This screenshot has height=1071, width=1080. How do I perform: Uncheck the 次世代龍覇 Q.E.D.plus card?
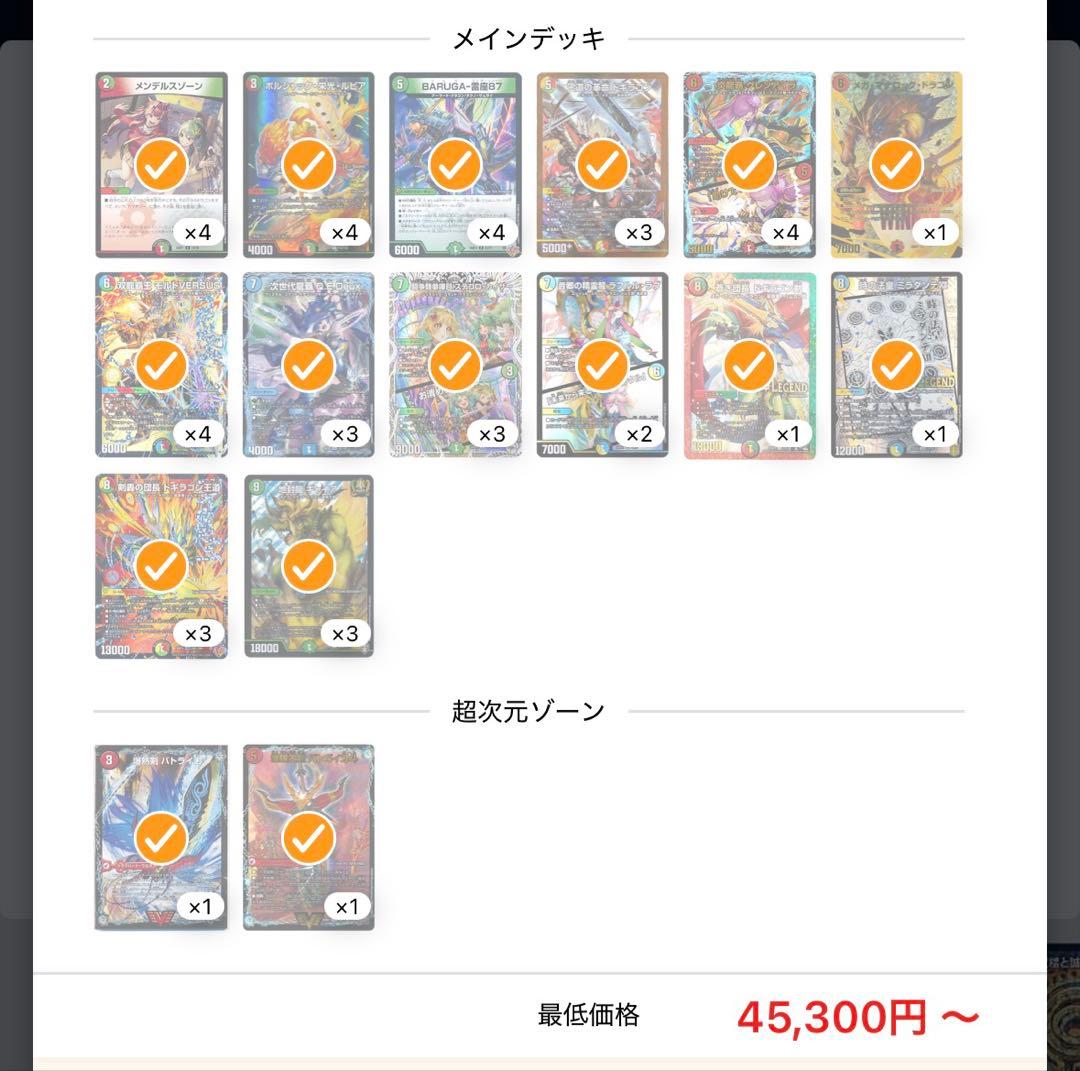(308, 366)
